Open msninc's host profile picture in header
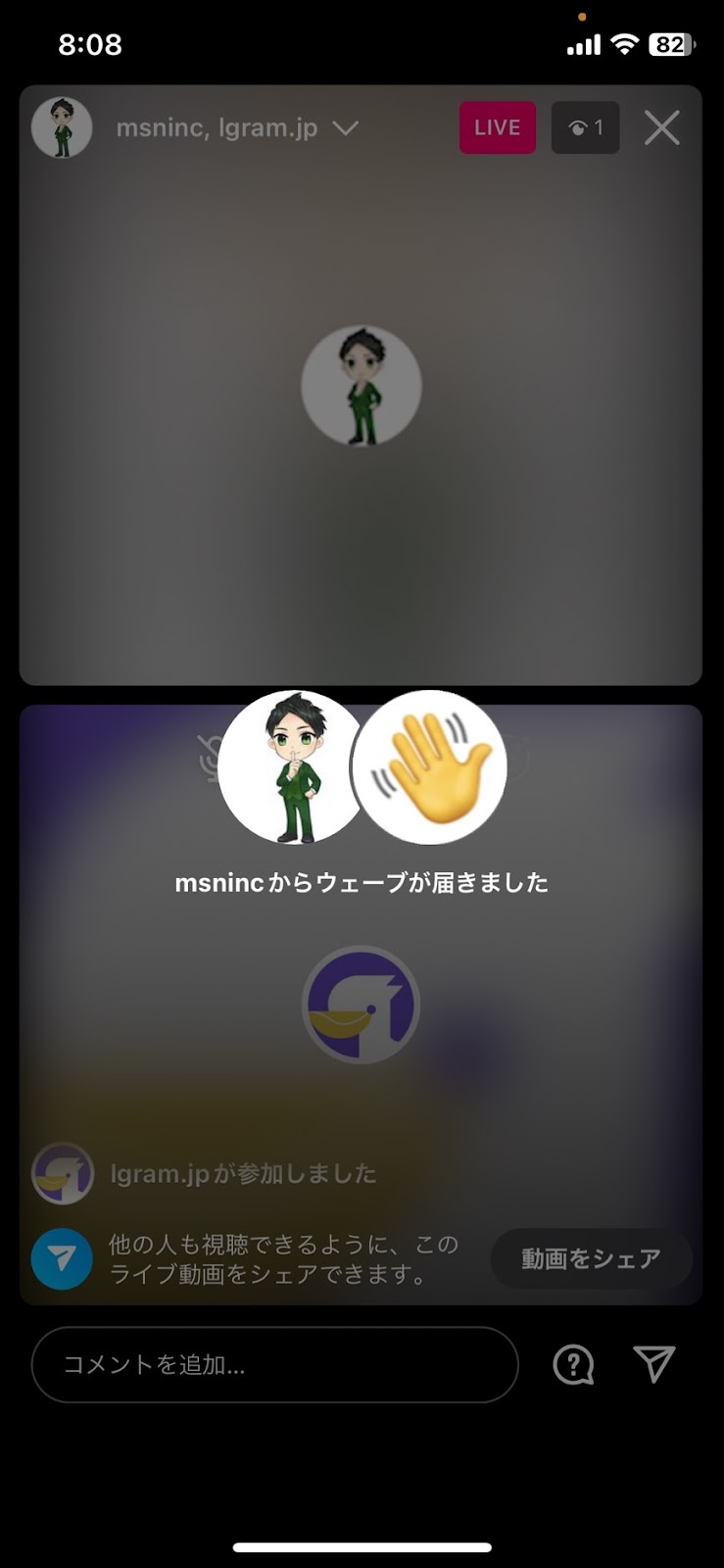Image resolution: width=724 pixels, height=1568 pixels. tap(62, 127)
